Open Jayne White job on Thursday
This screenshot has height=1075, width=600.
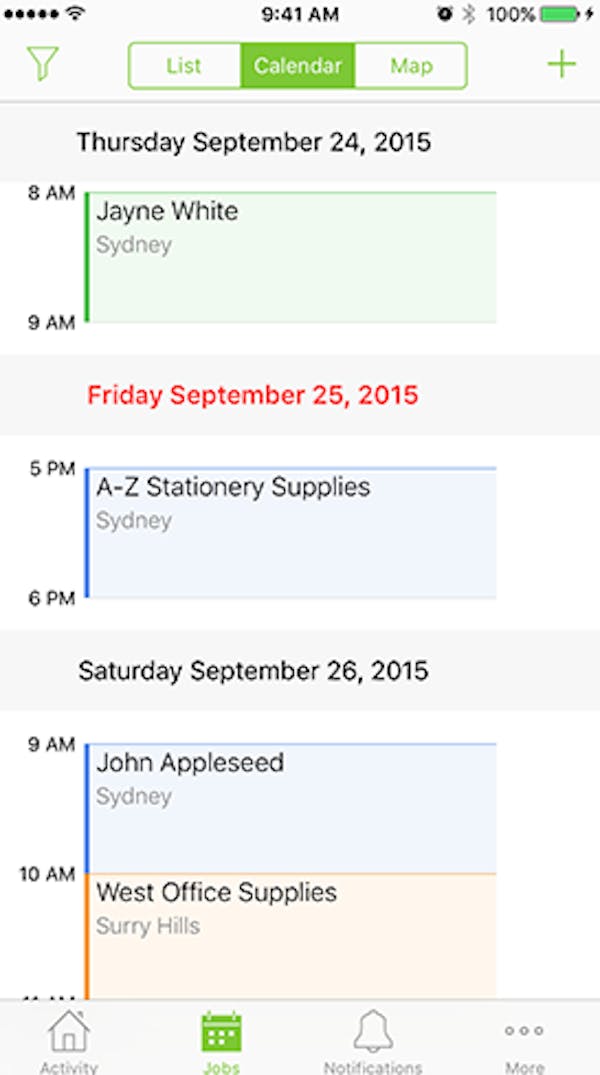291,257
